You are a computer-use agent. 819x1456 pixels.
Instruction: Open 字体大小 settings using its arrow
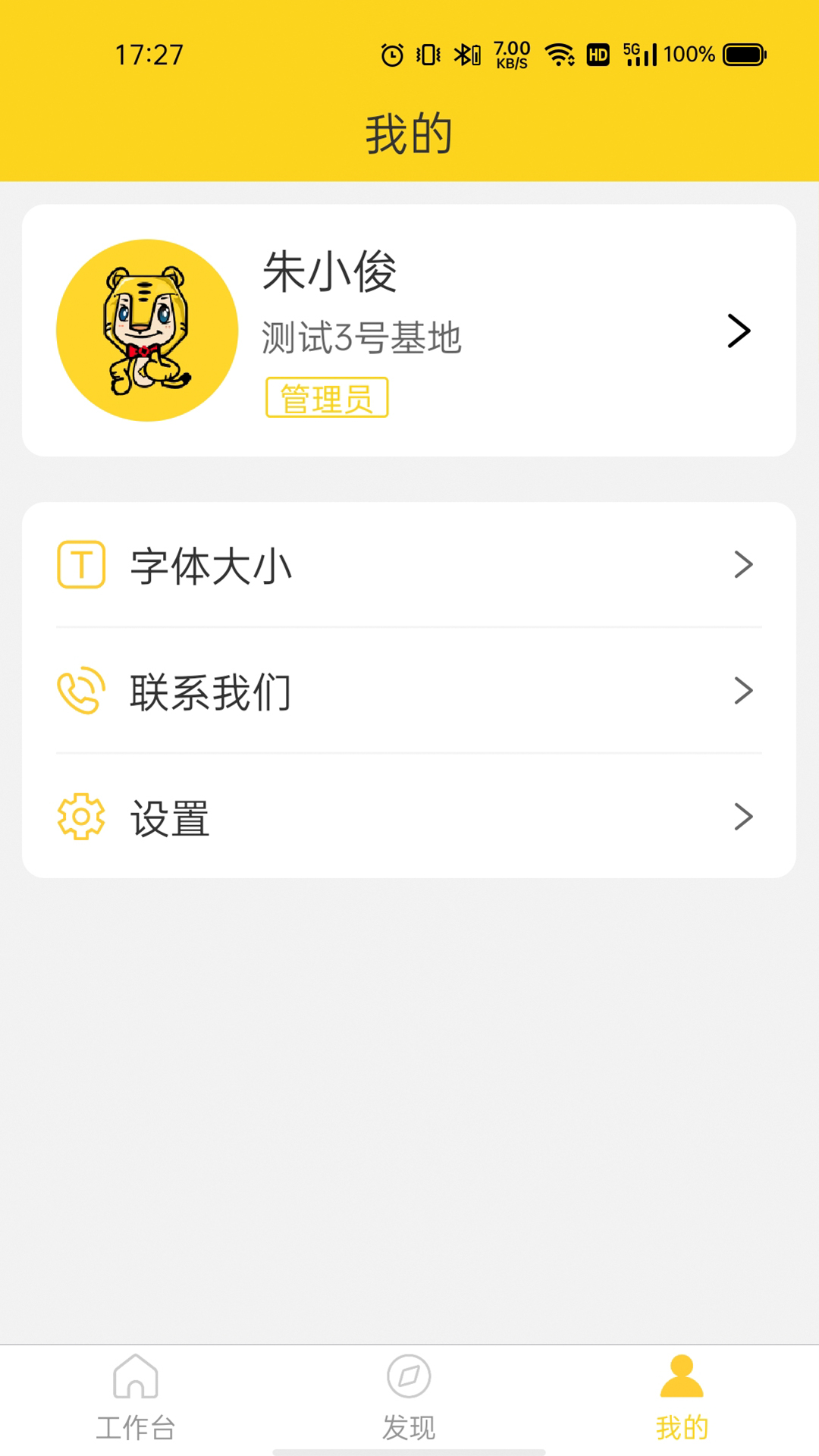[742, 563]
